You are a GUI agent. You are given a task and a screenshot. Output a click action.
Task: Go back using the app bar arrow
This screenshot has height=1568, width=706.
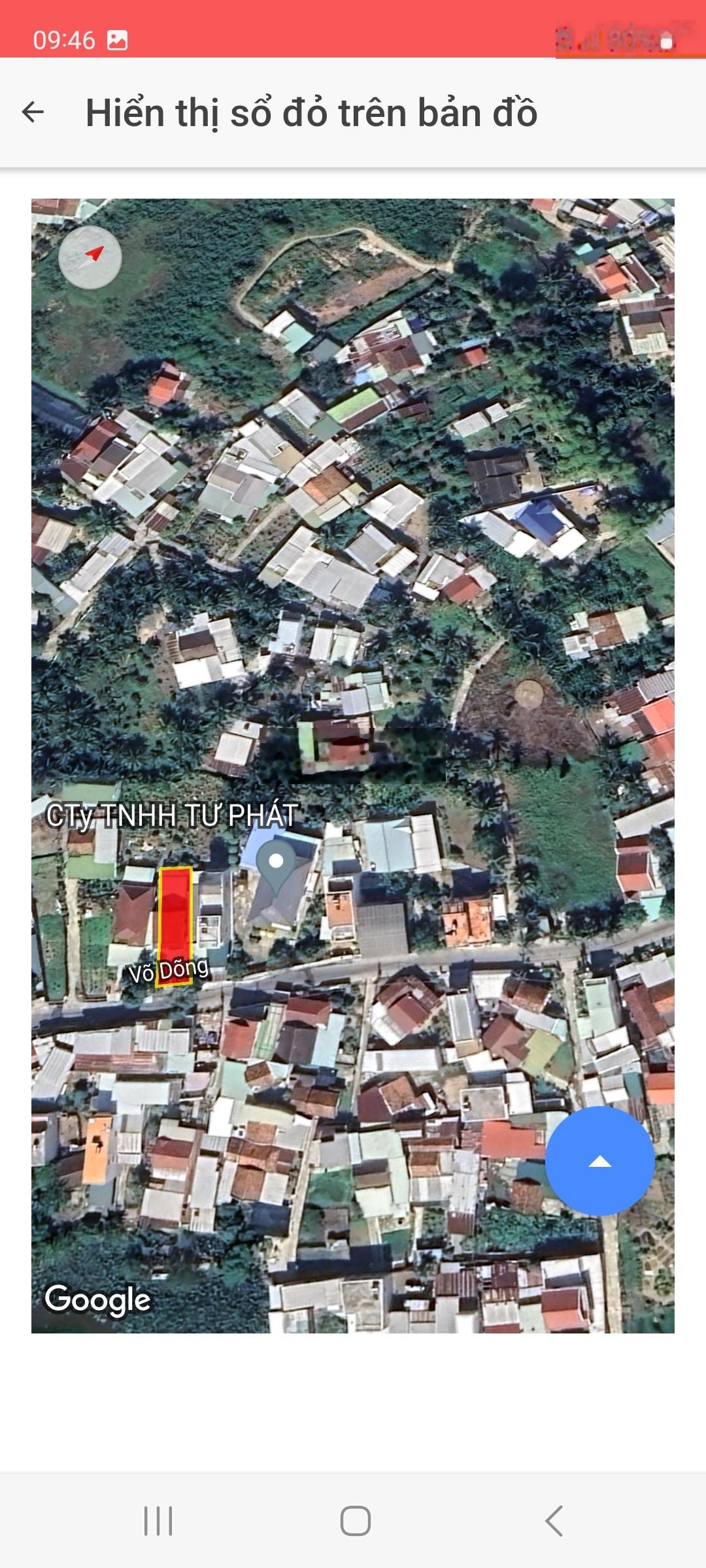point(33,112)
